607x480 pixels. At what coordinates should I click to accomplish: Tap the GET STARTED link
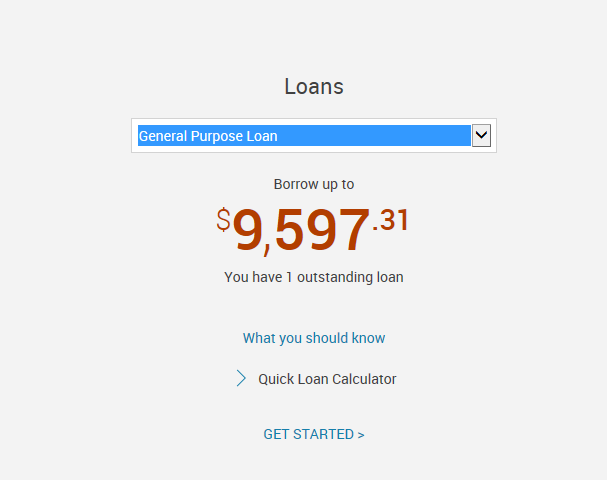313,434
